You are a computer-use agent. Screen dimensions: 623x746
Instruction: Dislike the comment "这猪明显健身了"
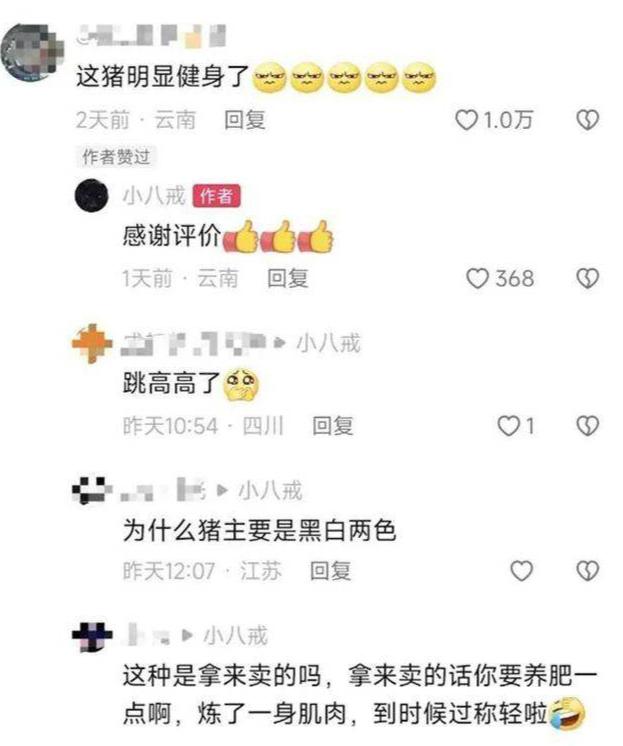pyautogui.click(x=589, y=120)
